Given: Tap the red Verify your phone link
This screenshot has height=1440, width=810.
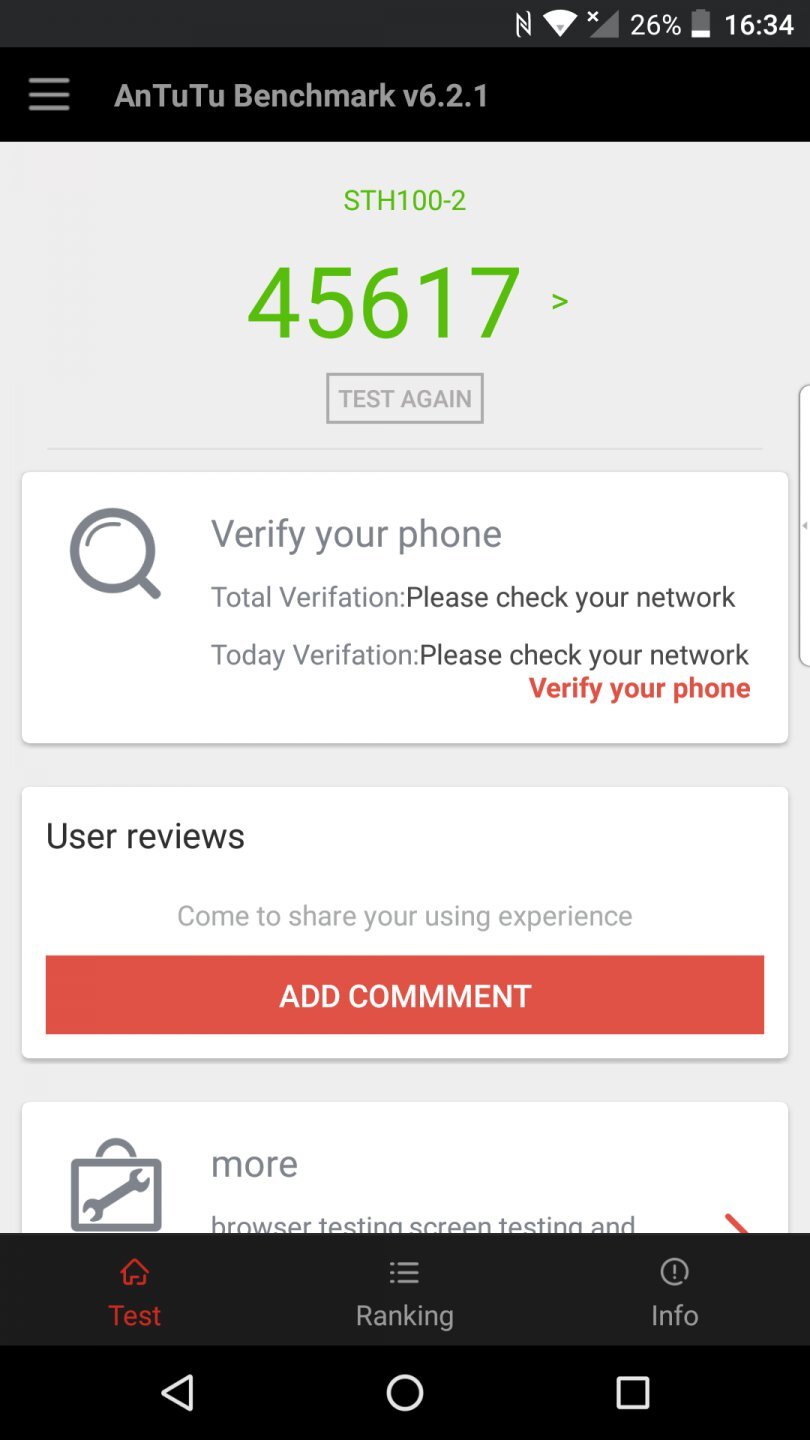Looking at the screenshot, I should (x=639, y=688).
